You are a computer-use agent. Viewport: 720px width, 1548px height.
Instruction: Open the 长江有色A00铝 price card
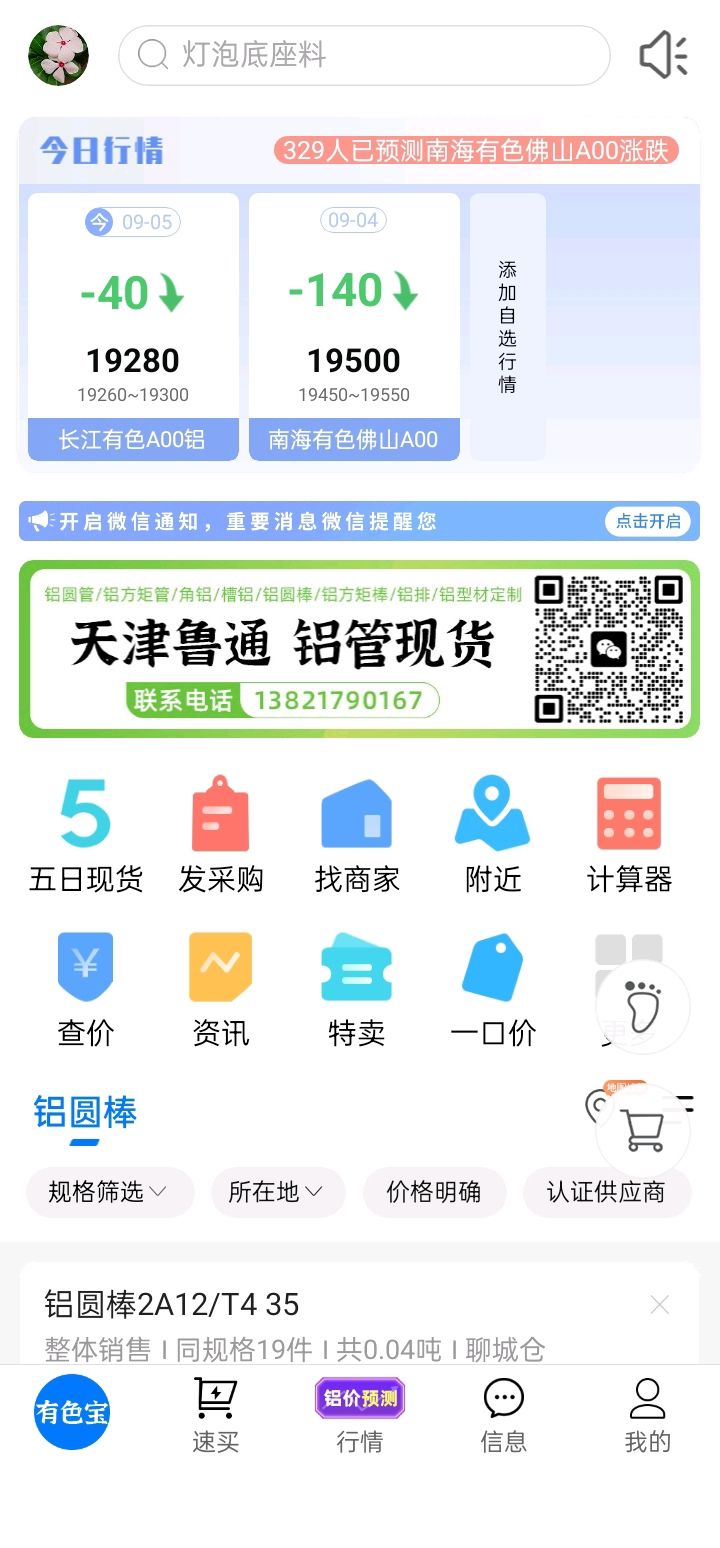(x=133, y=327)
